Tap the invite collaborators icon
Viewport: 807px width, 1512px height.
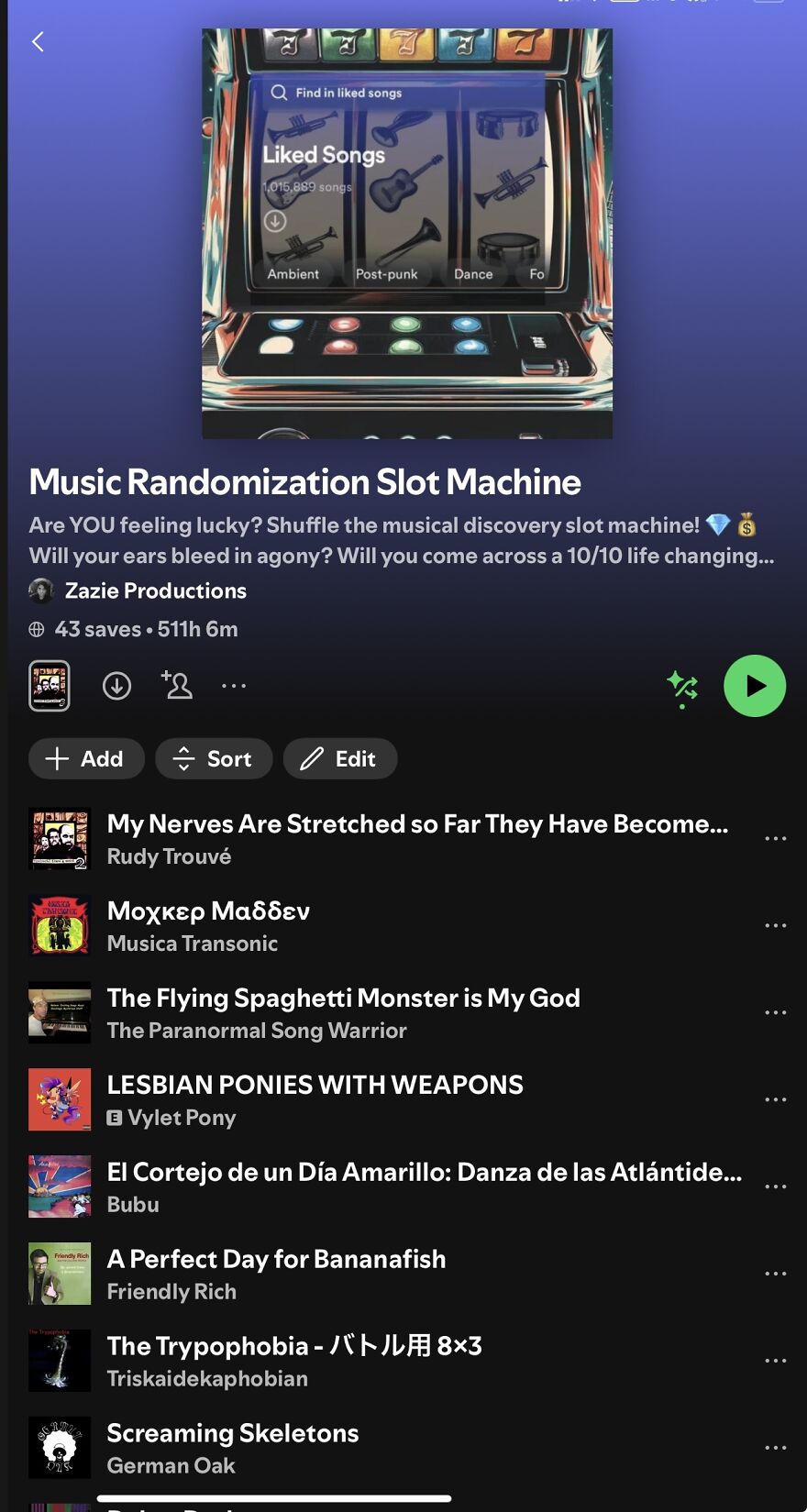click(176, 685)
